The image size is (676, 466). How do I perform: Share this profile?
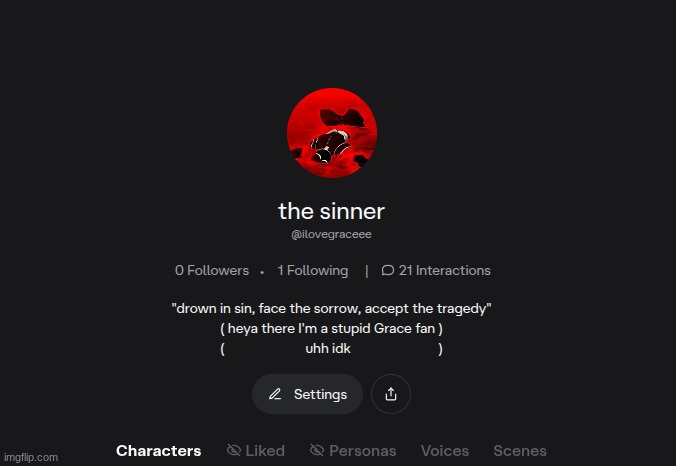coord(391,394)
